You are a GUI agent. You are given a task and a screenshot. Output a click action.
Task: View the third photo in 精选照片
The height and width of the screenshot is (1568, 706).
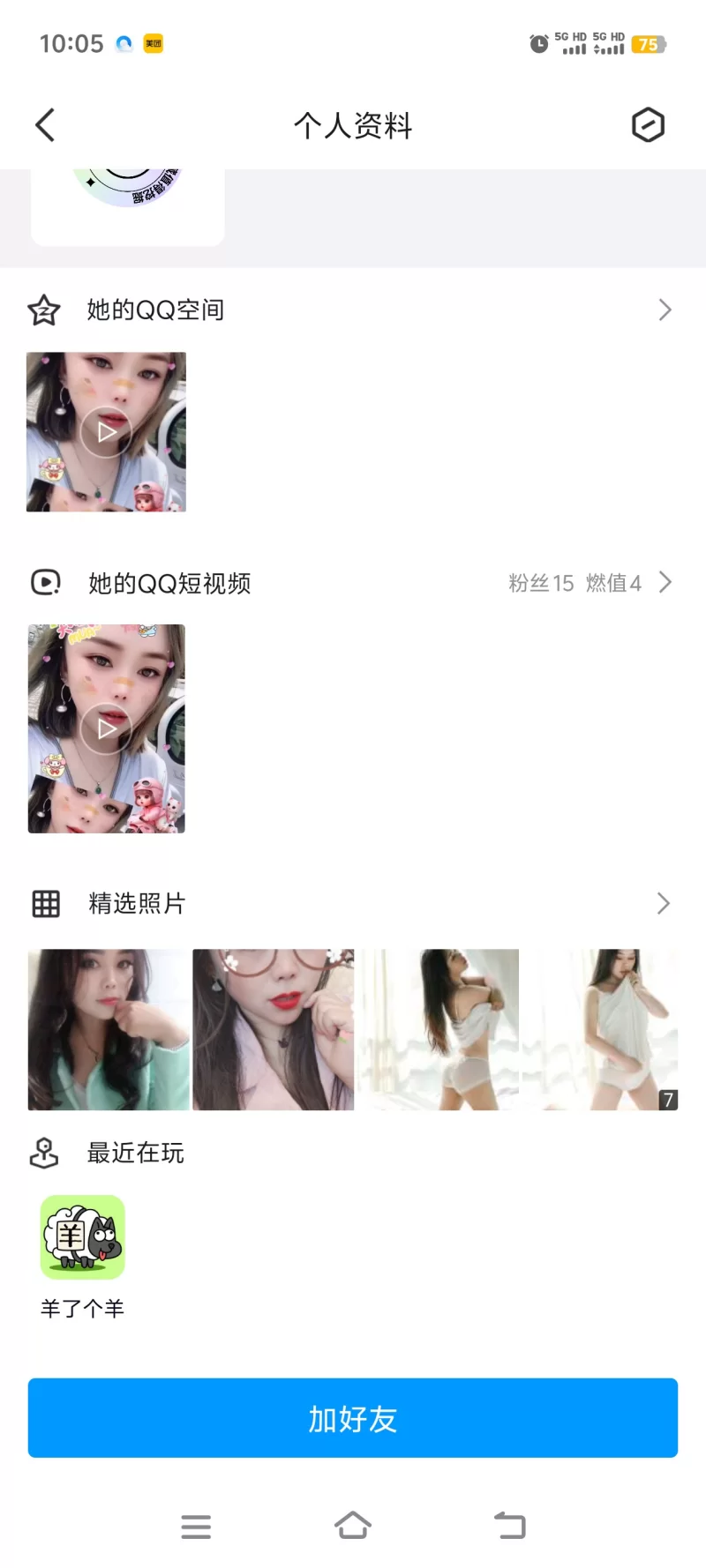(x=438, y=1029)
